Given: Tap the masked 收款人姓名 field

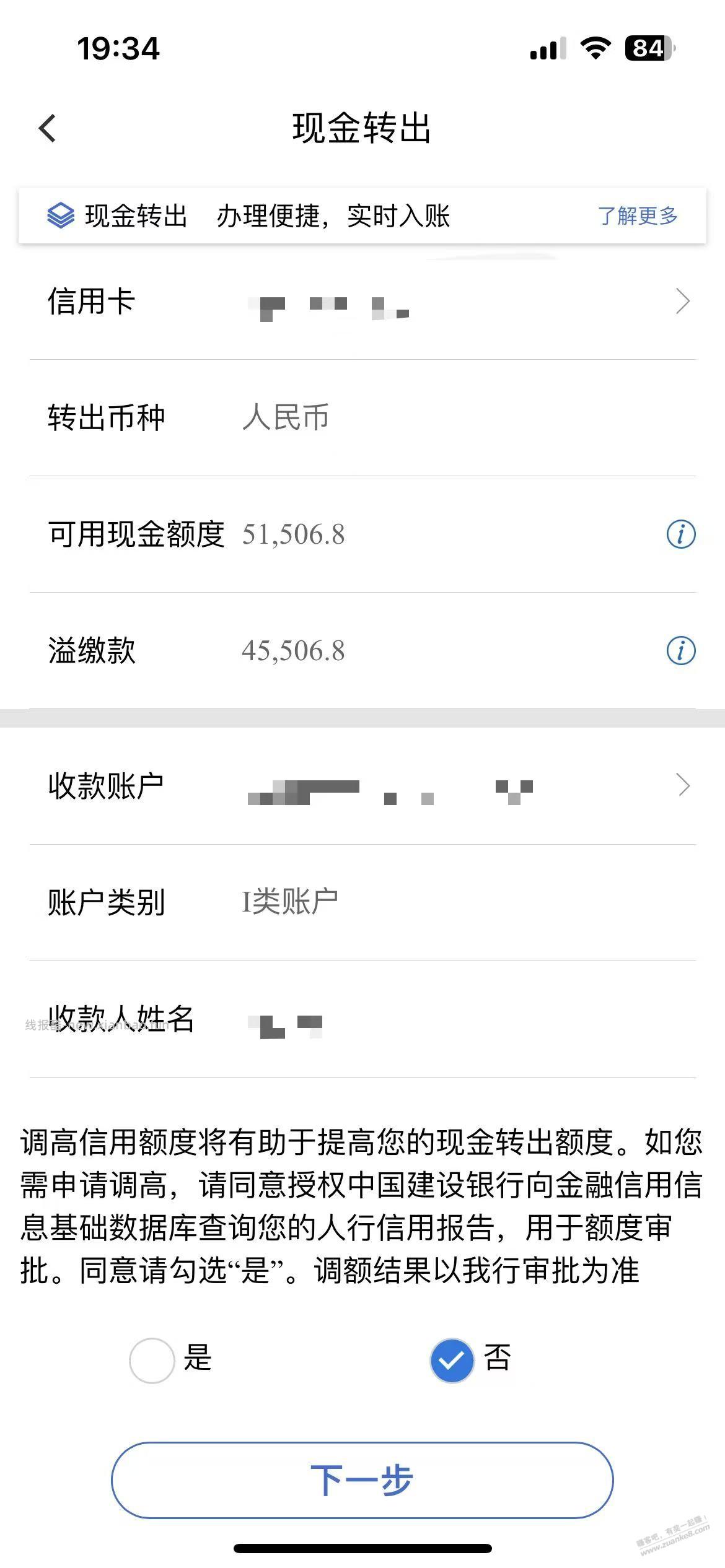Looking at the screenshot, I should click(x=285, y=1022).
